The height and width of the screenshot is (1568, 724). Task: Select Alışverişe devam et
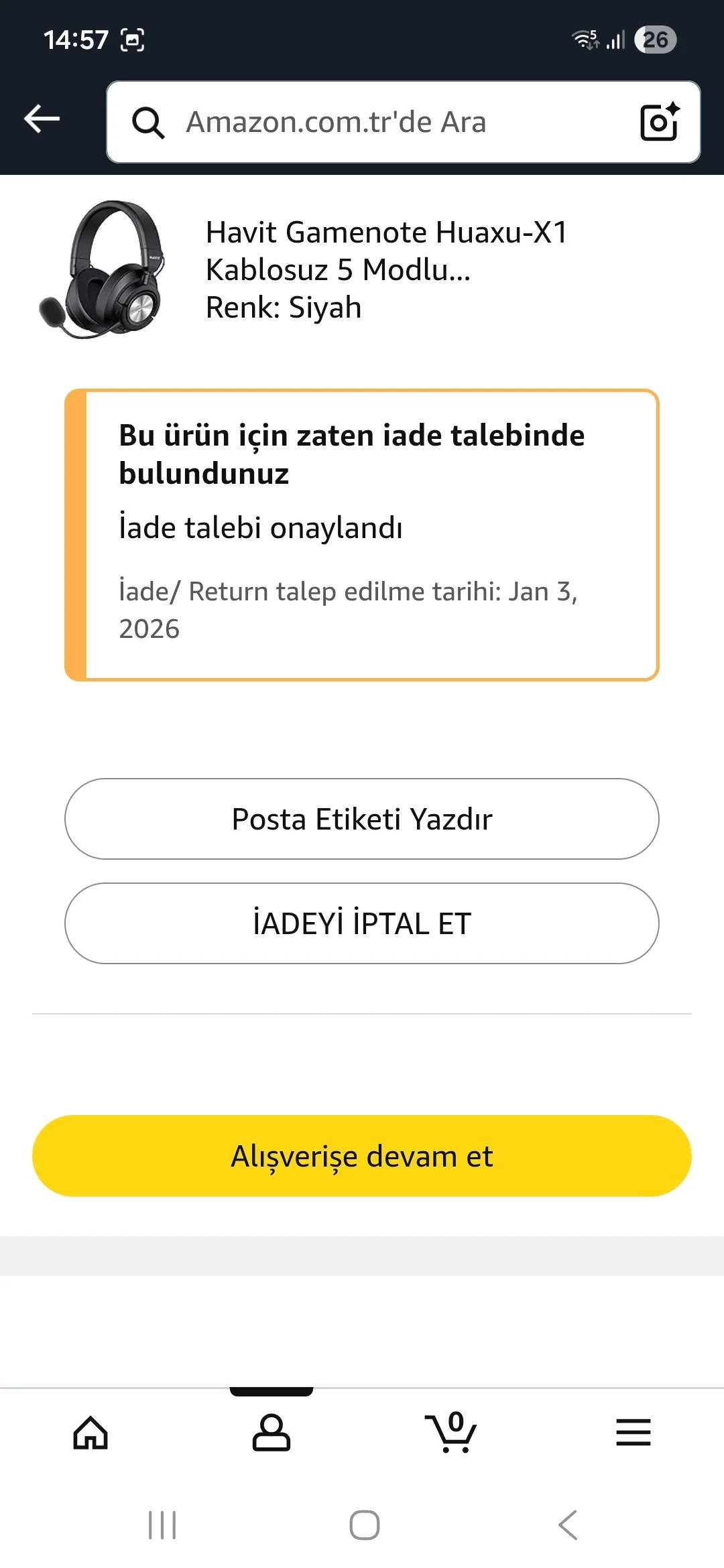pyautogui.click(x=362, y=1156)
